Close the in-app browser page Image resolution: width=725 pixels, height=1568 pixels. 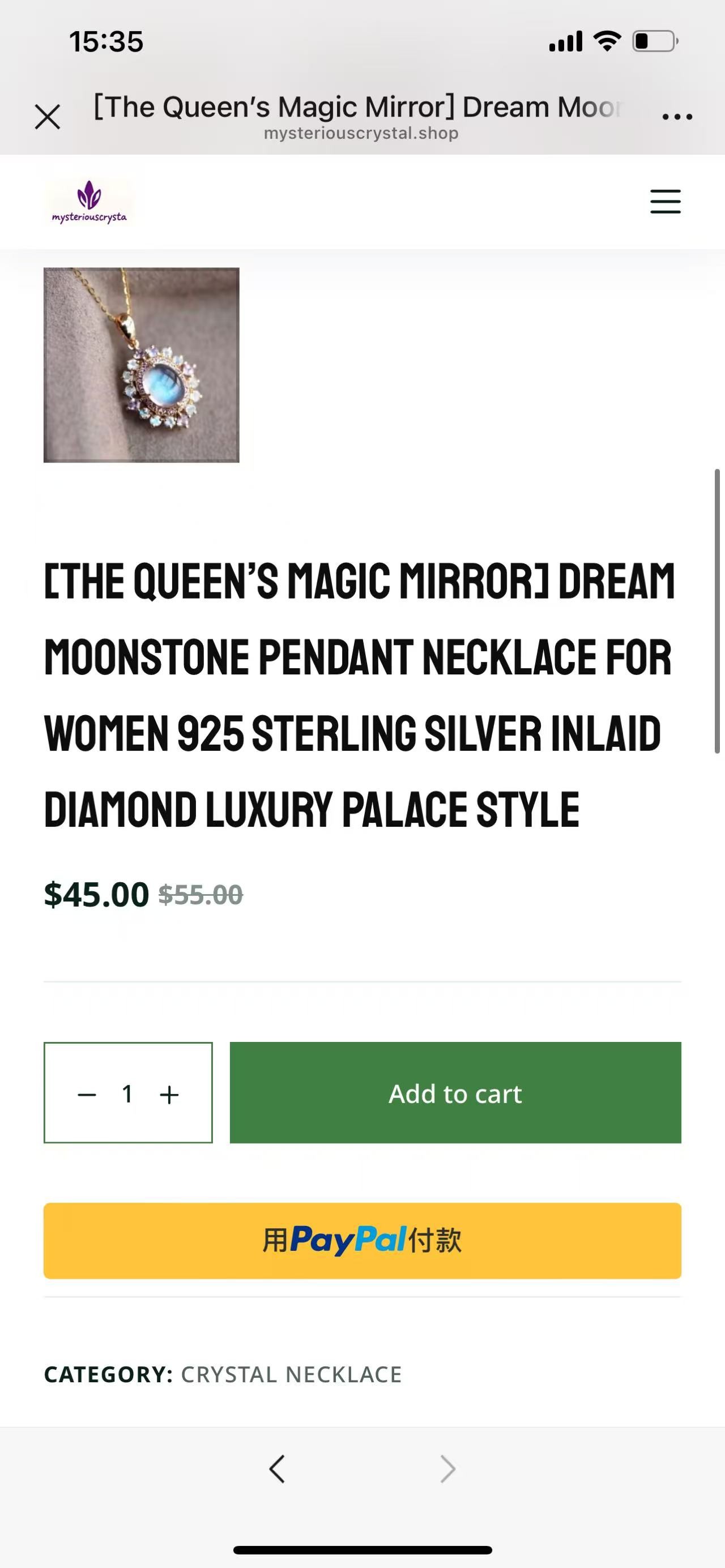click(48, 116)
